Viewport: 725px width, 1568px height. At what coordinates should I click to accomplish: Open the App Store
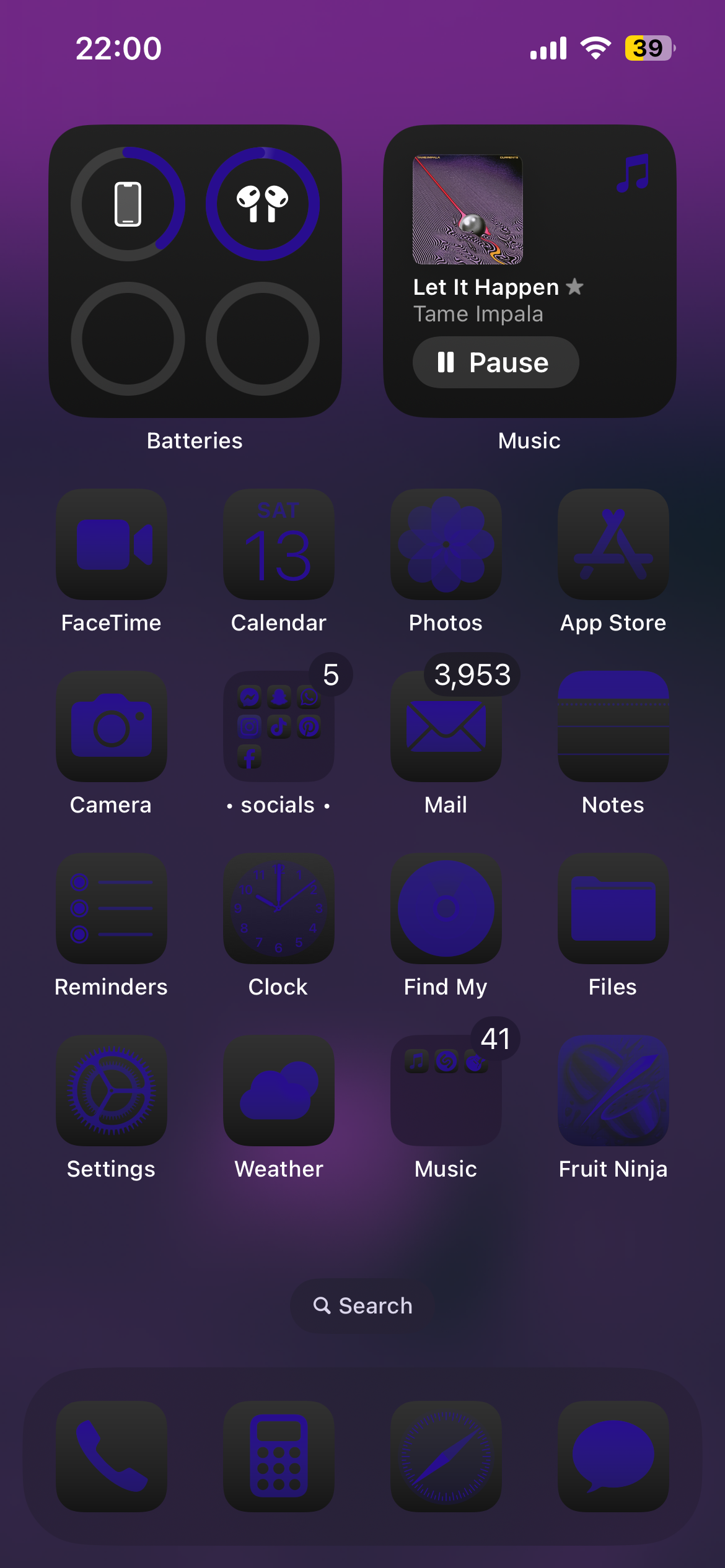(613, 544)
